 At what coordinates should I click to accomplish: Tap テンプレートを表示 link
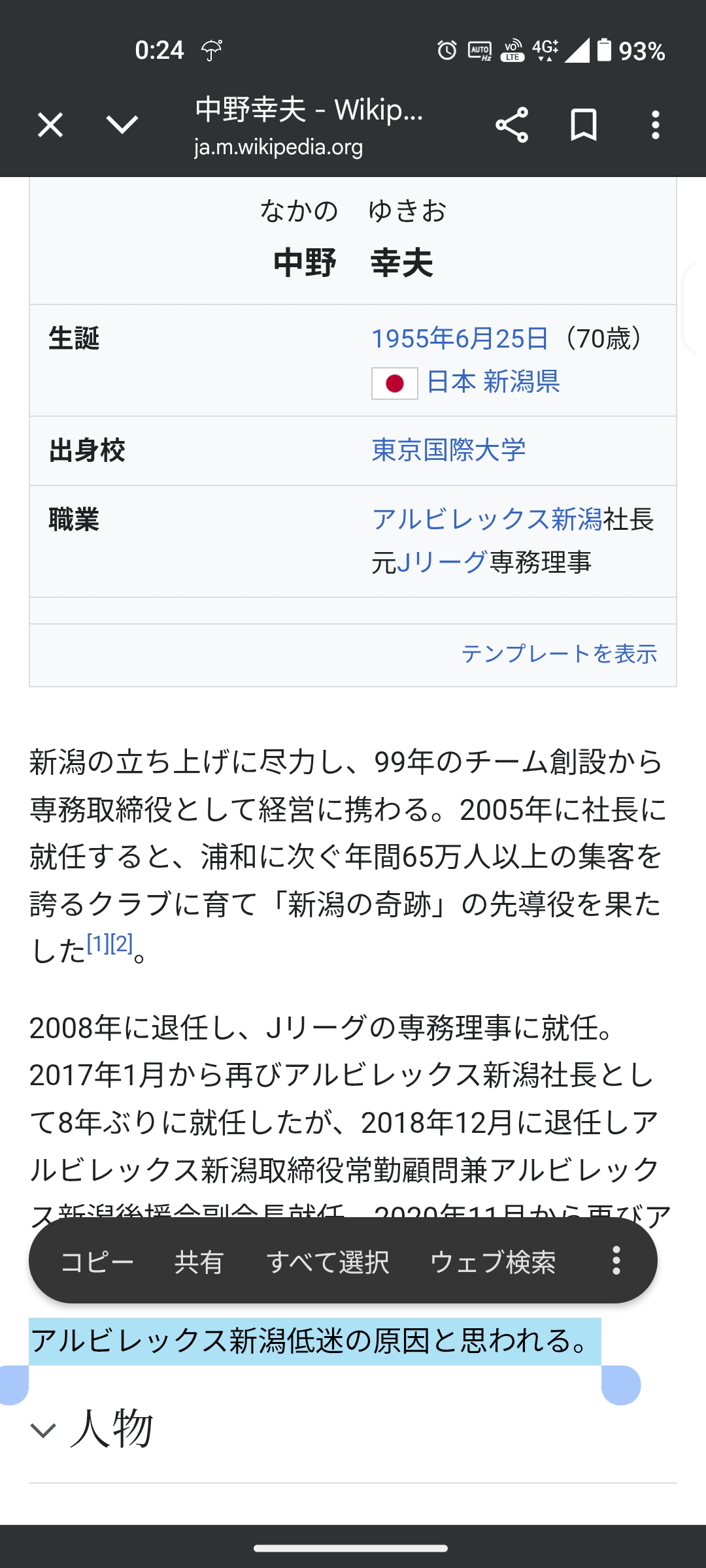(559, 653)
